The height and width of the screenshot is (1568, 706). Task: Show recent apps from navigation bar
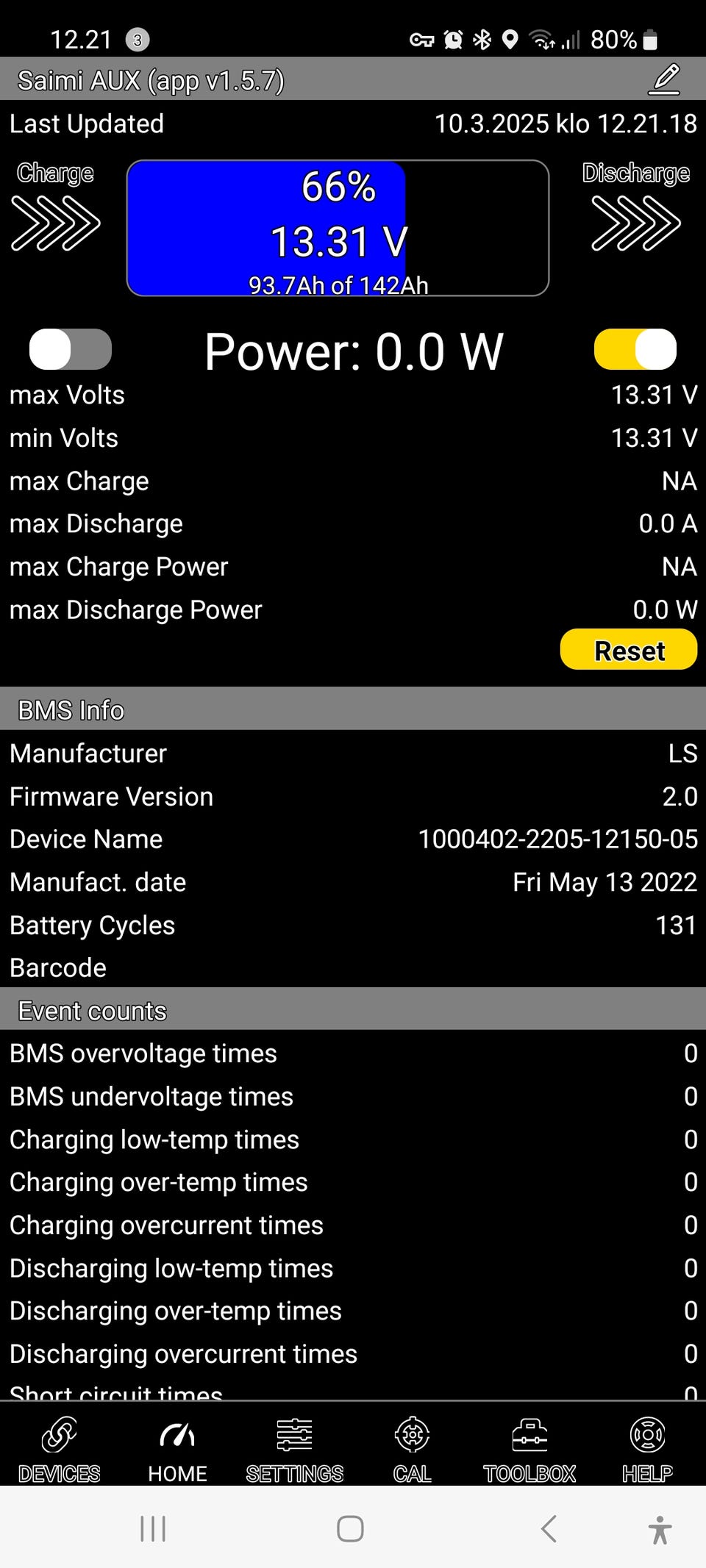coord(153,1529)
